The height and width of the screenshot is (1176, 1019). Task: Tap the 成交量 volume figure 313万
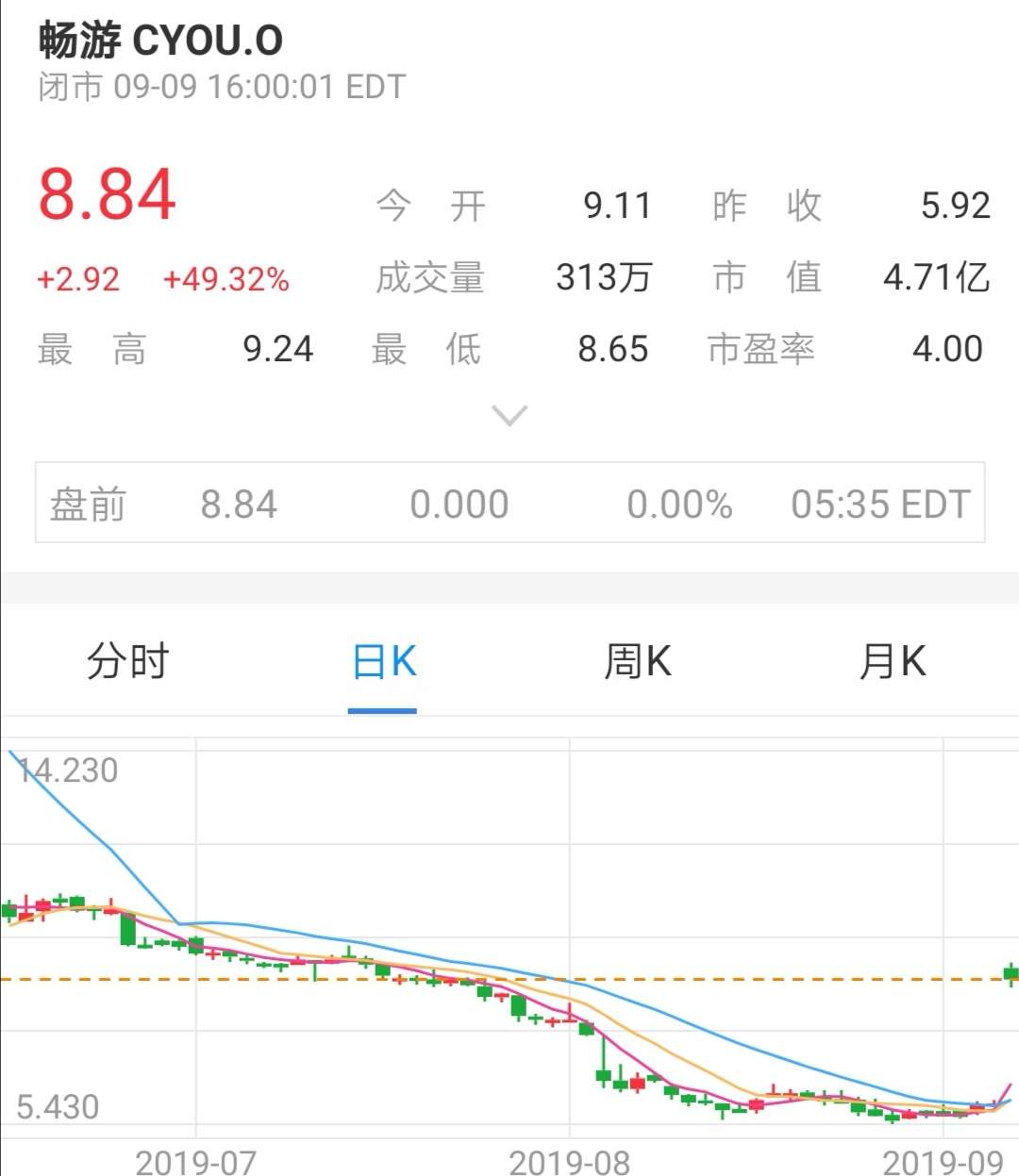[x=605, y=277]
